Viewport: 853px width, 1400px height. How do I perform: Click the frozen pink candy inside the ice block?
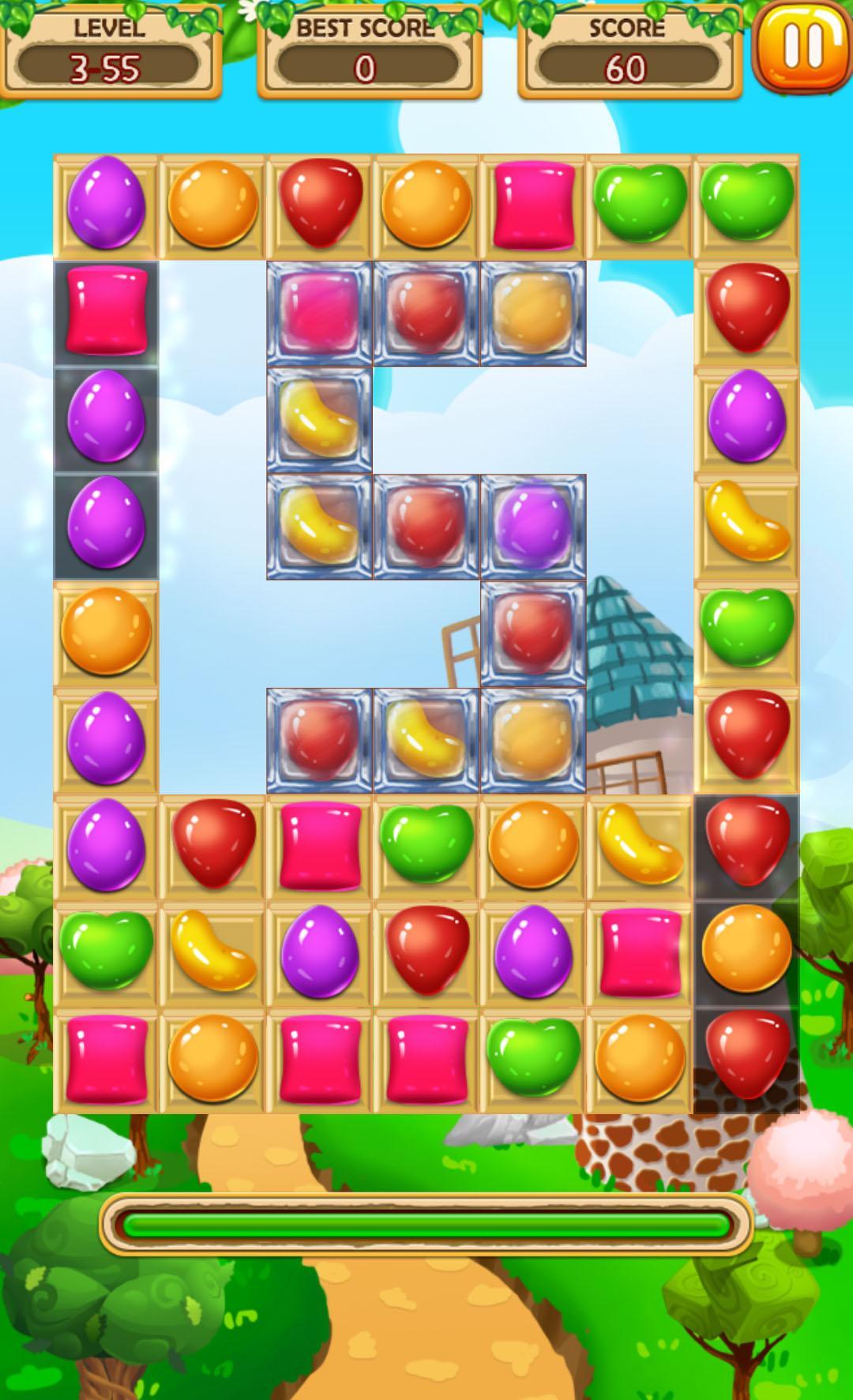coord(319,312)
